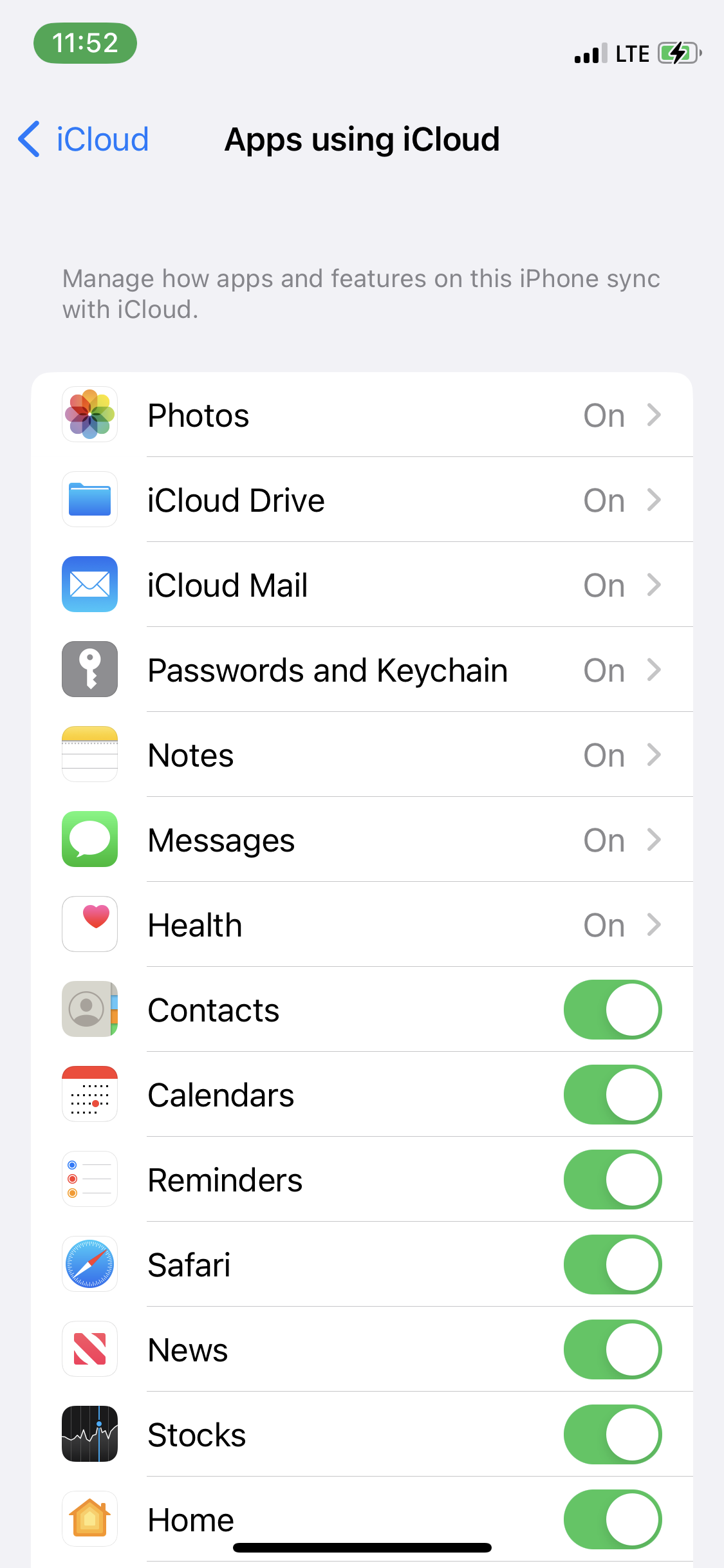Image resolution: width=724 pixels, height=1568 pixels.
Task: Open Passwords and Keychain settings
Action: [362, 670]
